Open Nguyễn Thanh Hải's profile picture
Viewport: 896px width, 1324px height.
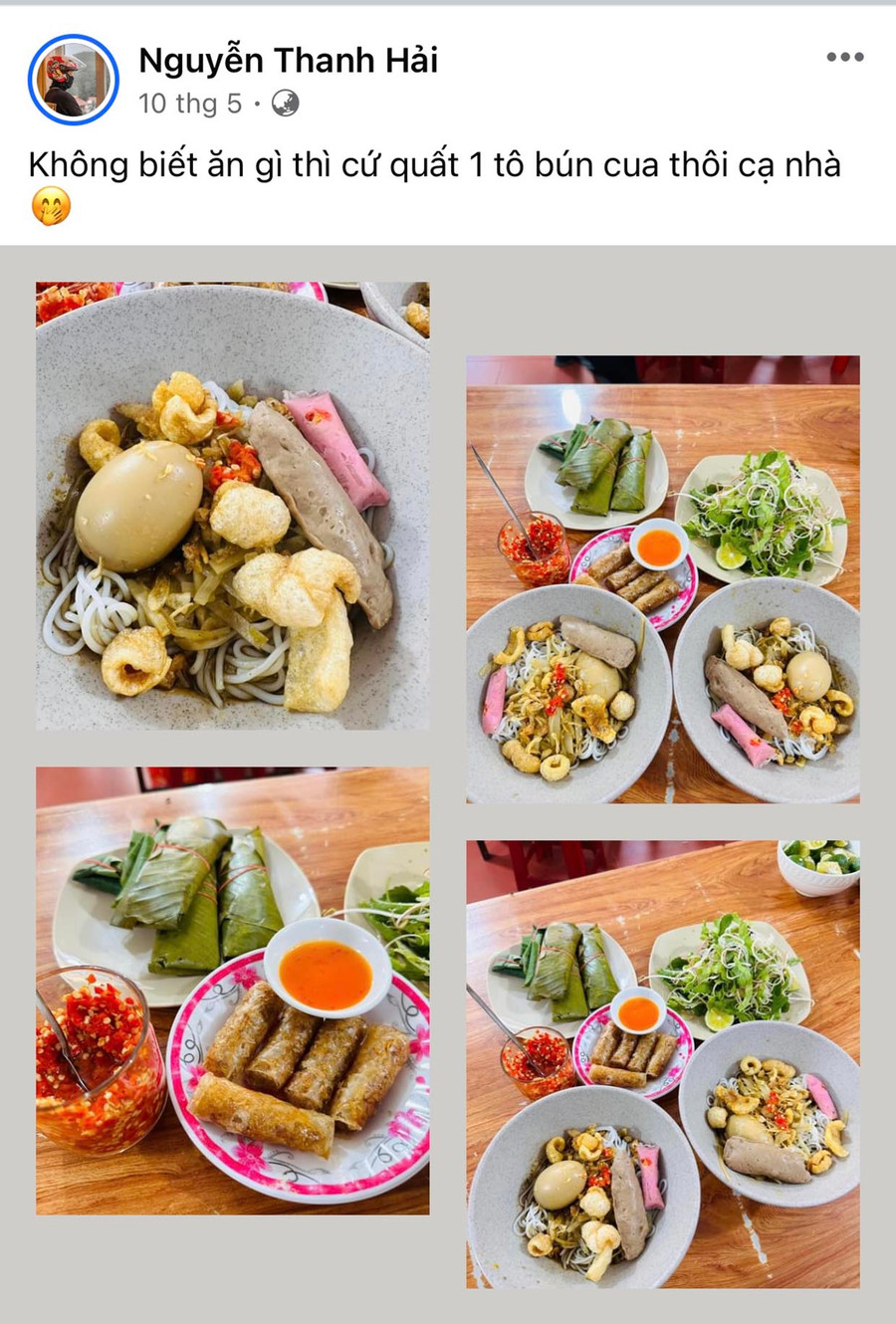[x=74, y=80]
